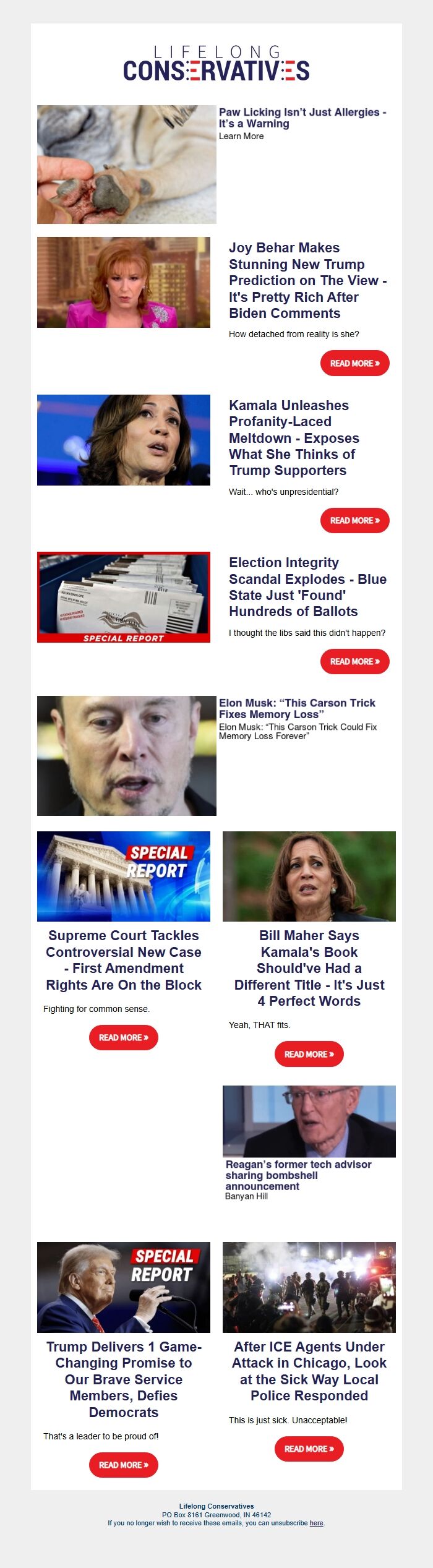Read more on the election integrity scandal
The image size is (433, 1568).
354,662
